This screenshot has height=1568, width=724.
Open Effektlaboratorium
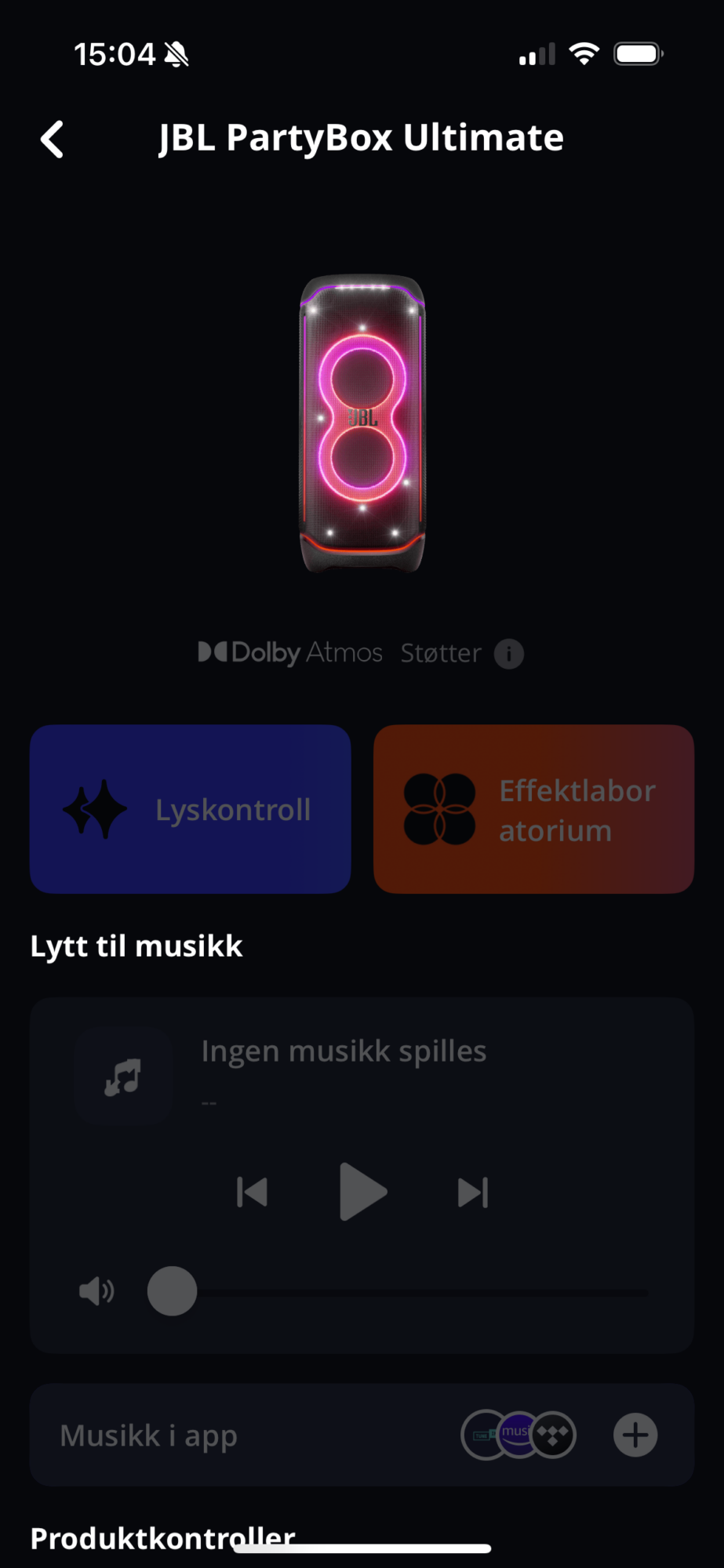click(x=533, y=809)
